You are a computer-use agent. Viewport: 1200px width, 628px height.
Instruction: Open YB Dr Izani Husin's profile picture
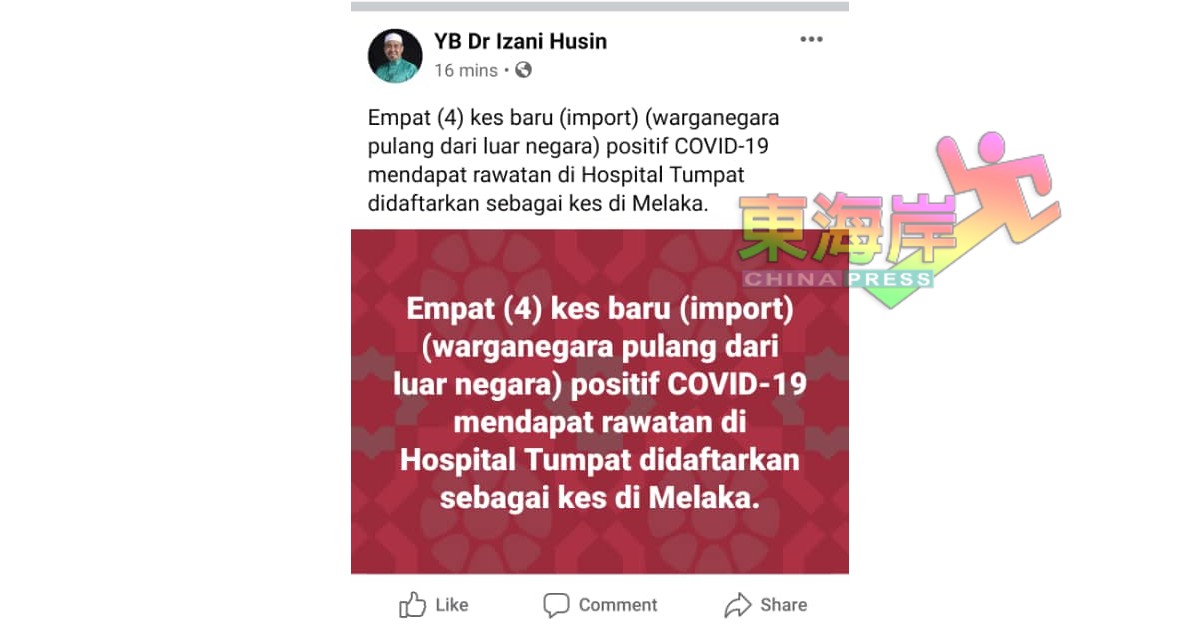click(x=395, y=55)
